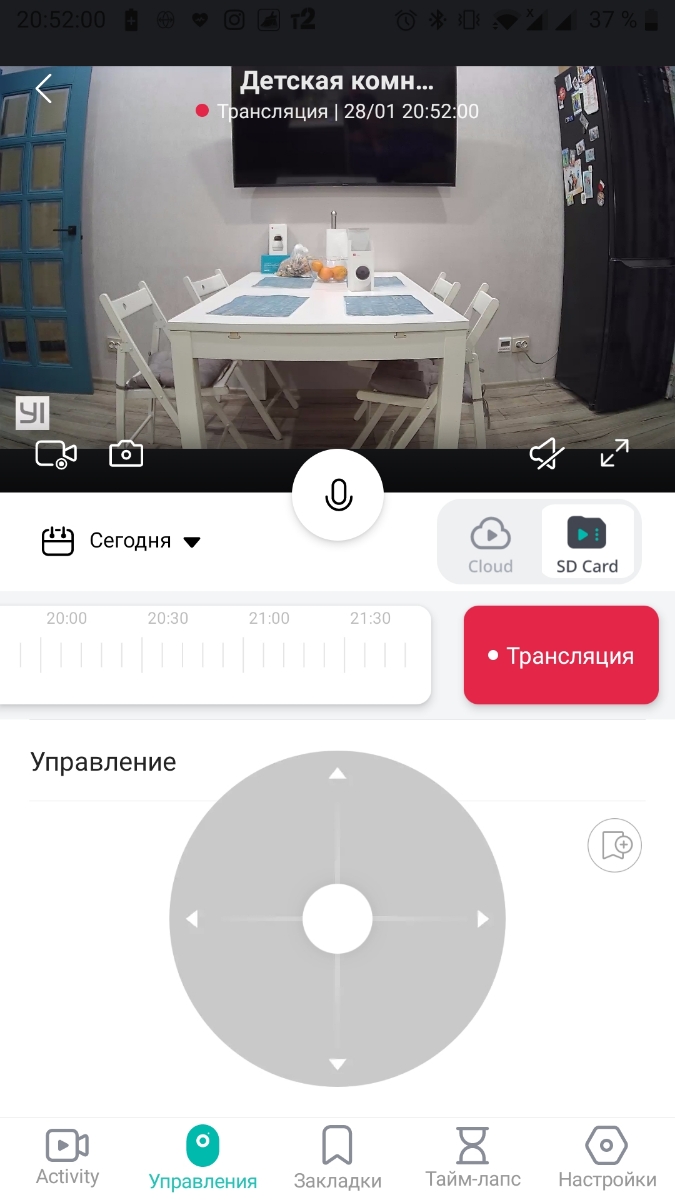Switch to the Закладки tab
Image resolution: width=675 pixels, height=1200 pixels.
pos(337,1158)
